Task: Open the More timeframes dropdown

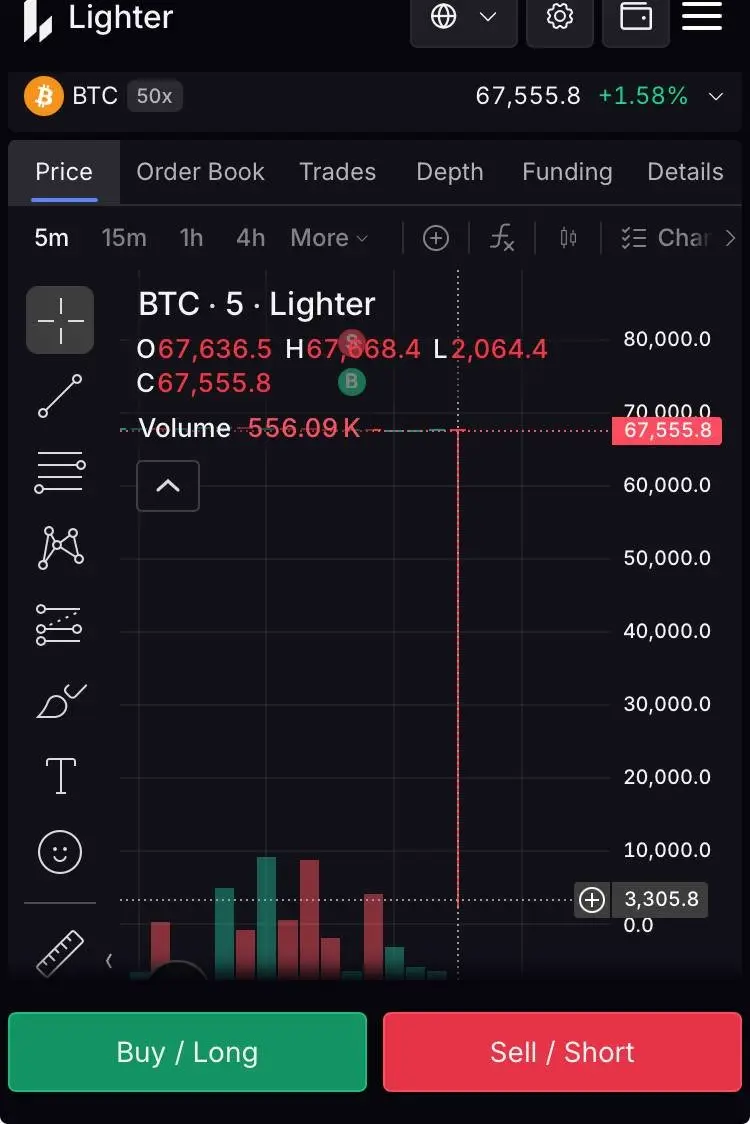Action: [x=329, y=238]
